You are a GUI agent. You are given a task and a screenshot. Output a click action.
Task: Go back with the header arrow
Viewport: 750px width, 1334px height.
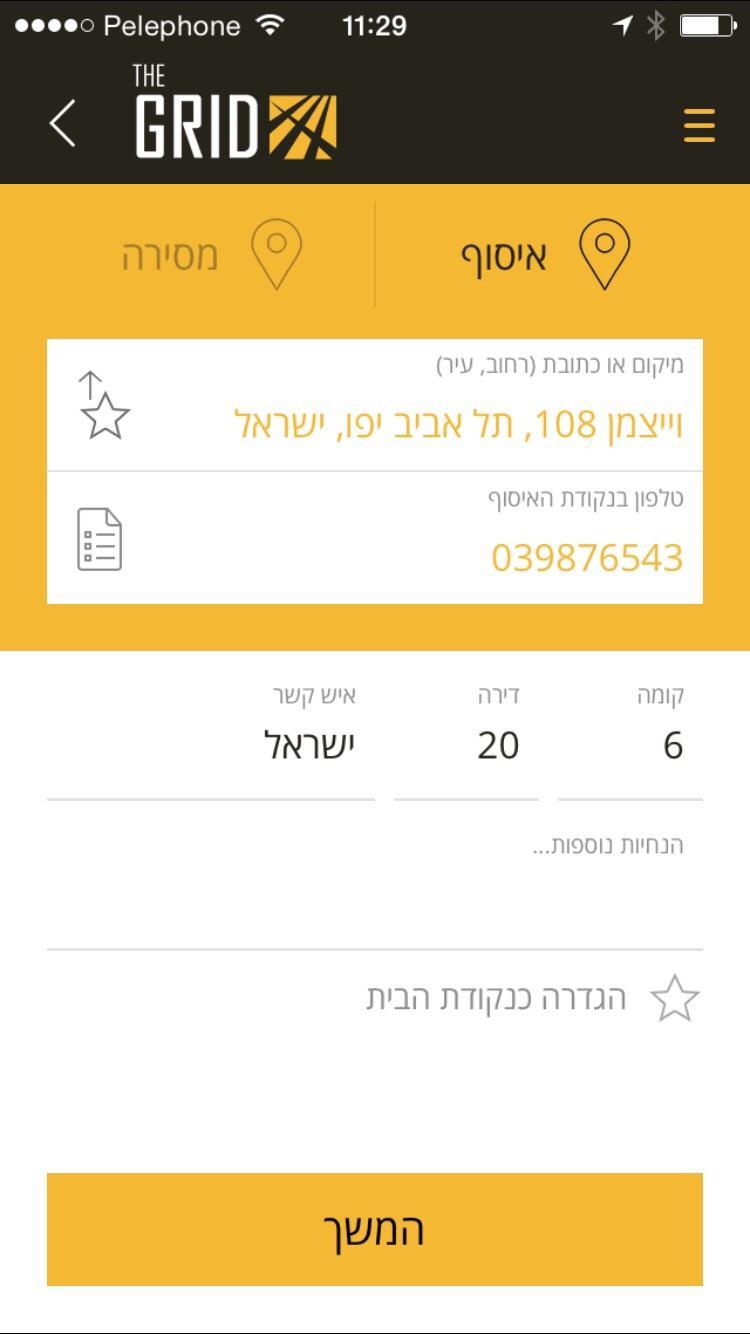pyautogui.click(x=62, y=124)
